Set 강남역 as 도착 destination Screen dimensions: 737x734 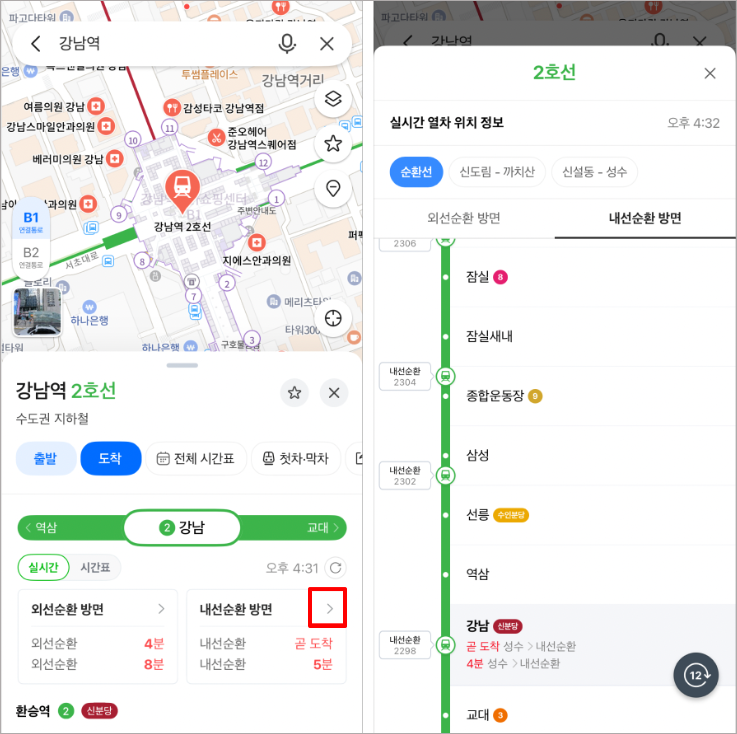(x=110, y=458)
